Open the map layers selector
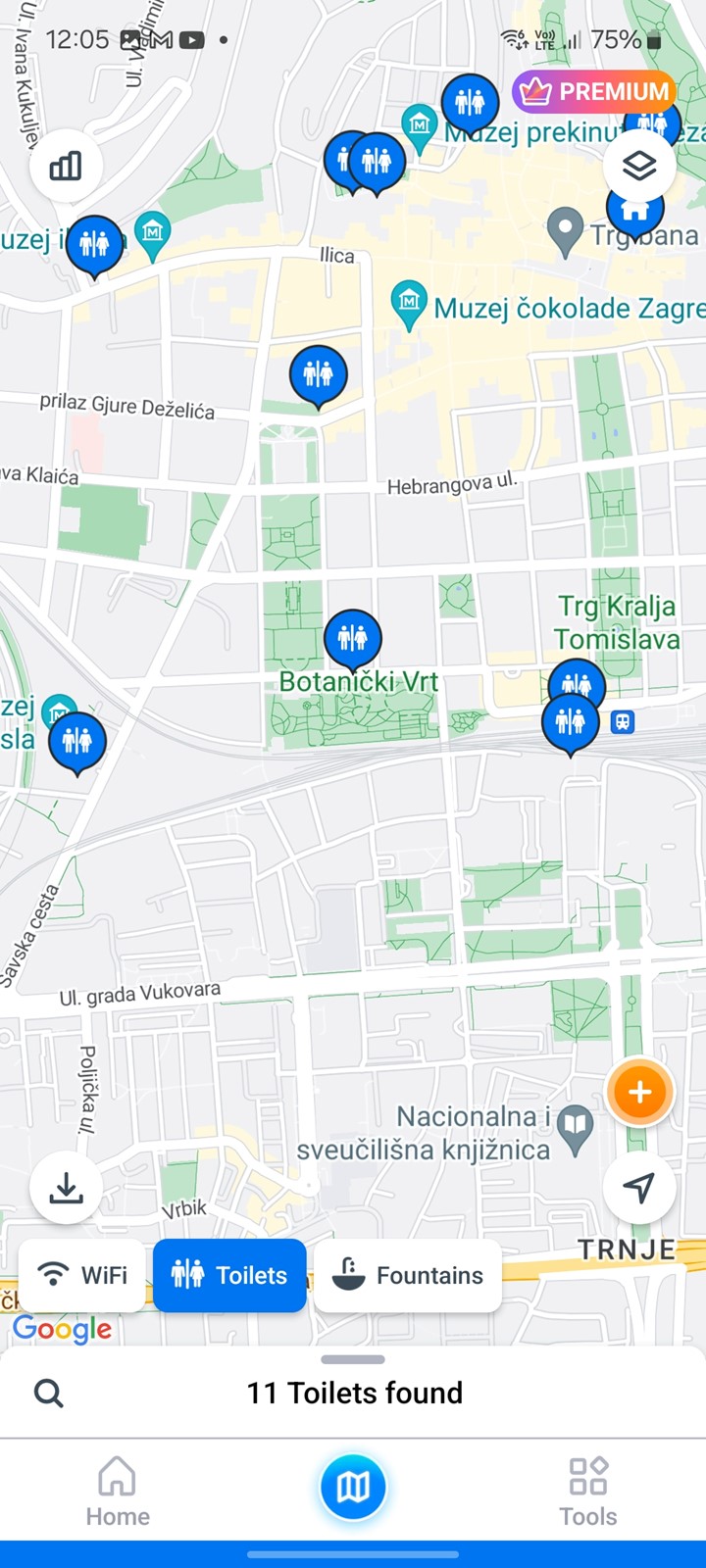Screen dimensions: 706x1568 pyautogui.click(x=639, y=166)
